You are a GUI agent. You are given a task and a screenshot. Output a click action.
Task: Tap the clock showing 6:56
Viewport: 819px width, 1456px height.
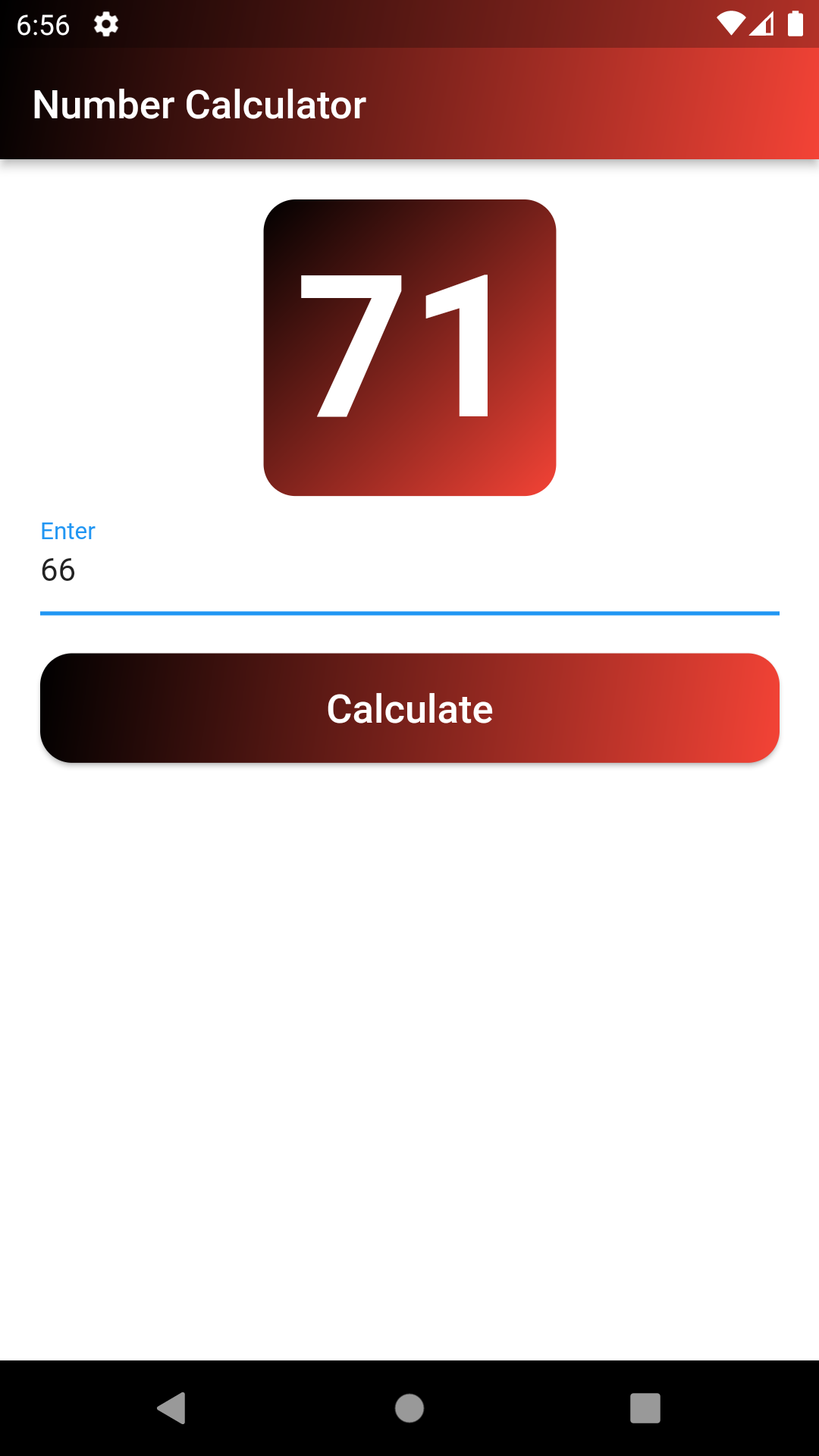tap(42, 24)
